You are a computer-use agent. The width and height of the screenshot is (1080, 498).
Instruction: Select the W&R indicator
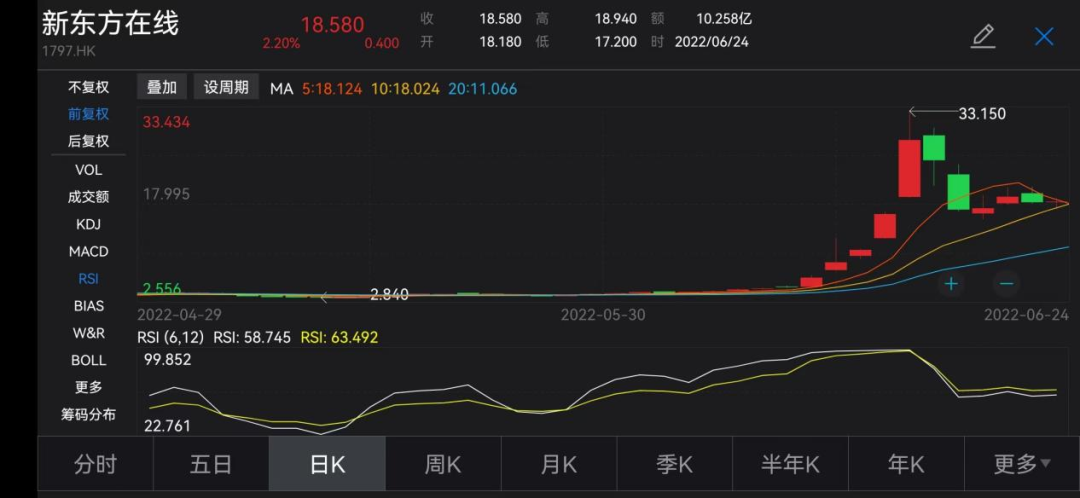(x=88, y=332)
